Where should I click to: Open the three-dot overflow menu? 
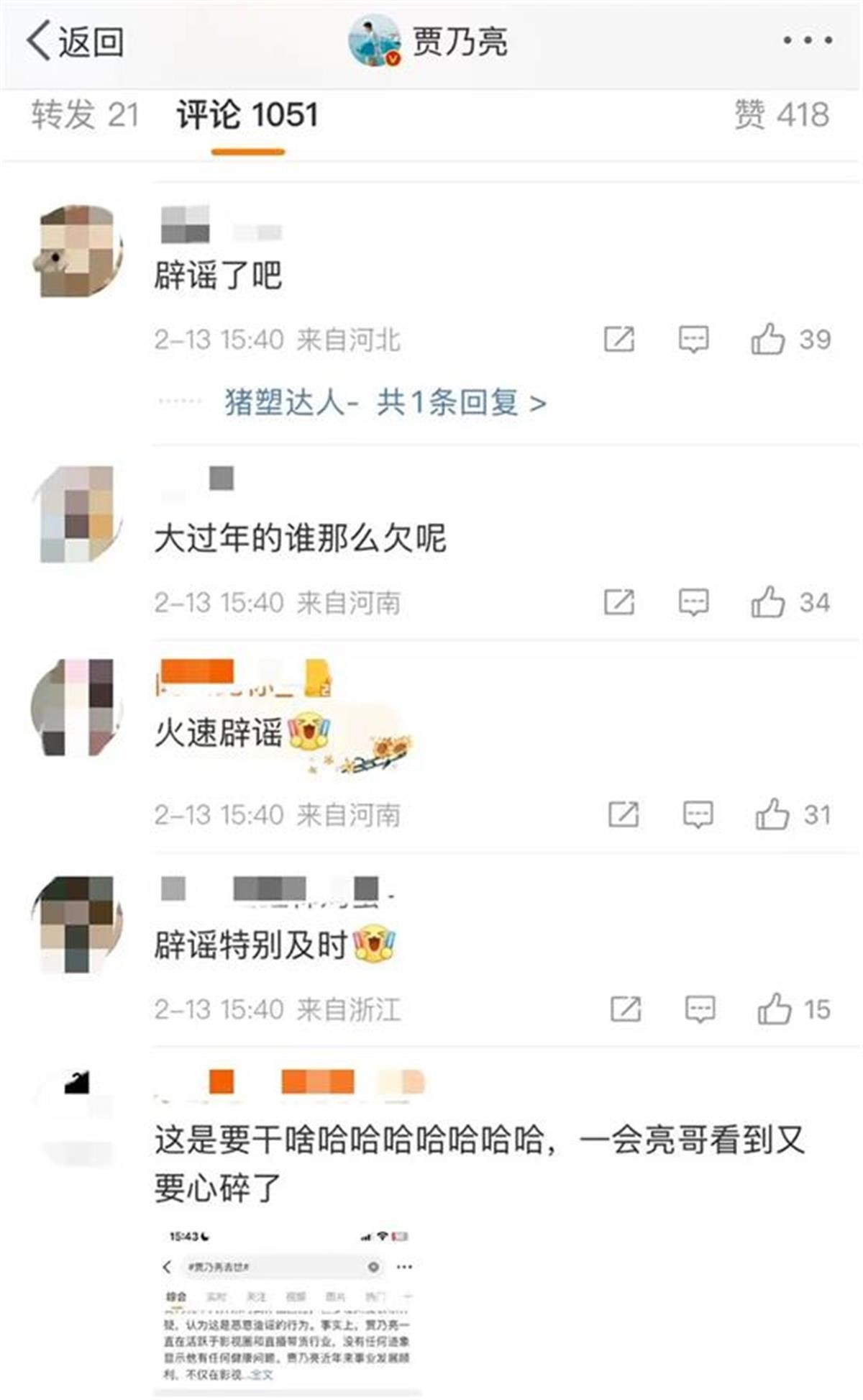click(x=808, y=41)
